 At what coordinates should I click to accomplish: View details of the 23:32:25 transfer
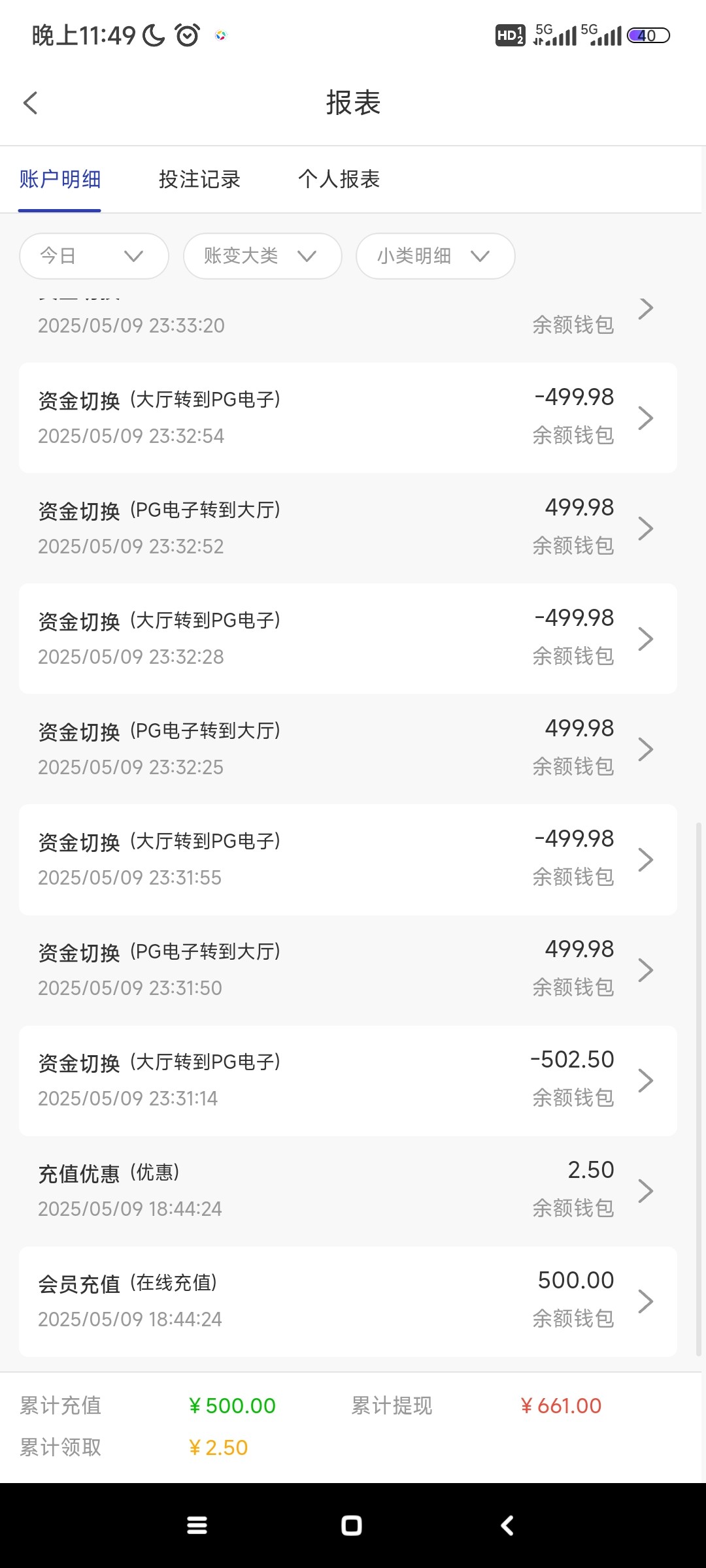pyautogui.click(x=348, y=749)
